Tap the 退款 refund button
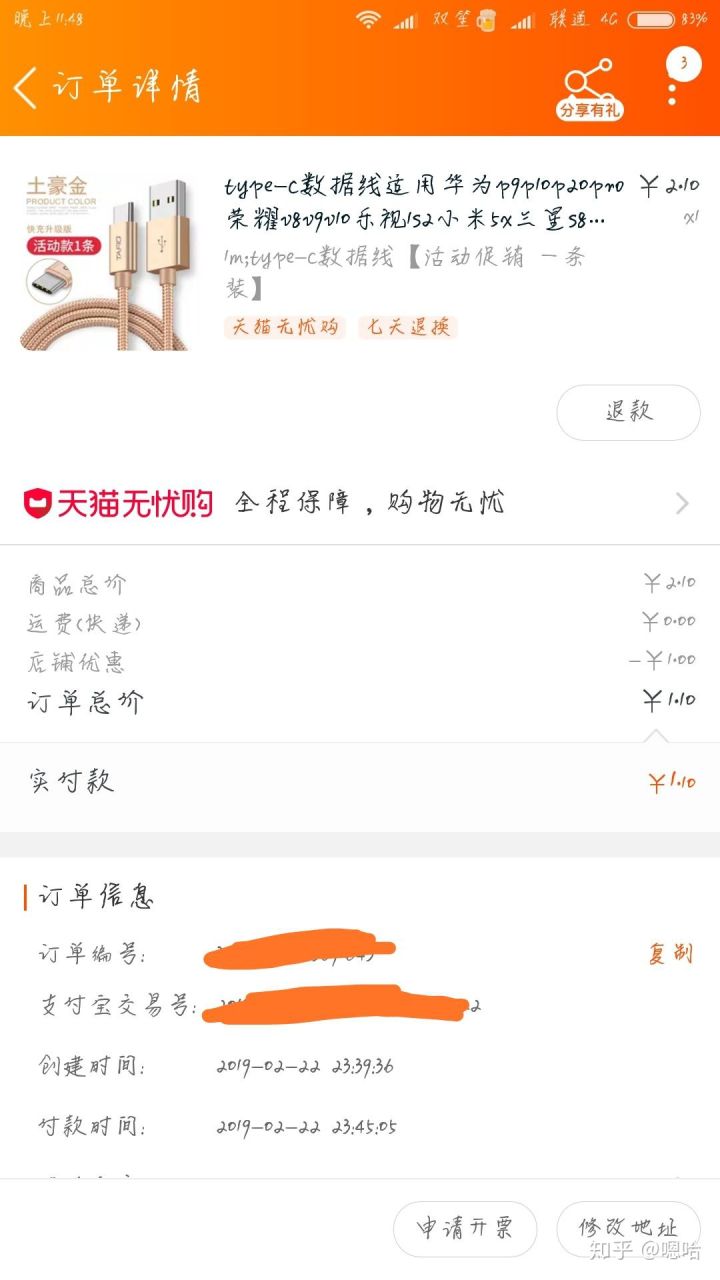 click(x=628, y=412)
